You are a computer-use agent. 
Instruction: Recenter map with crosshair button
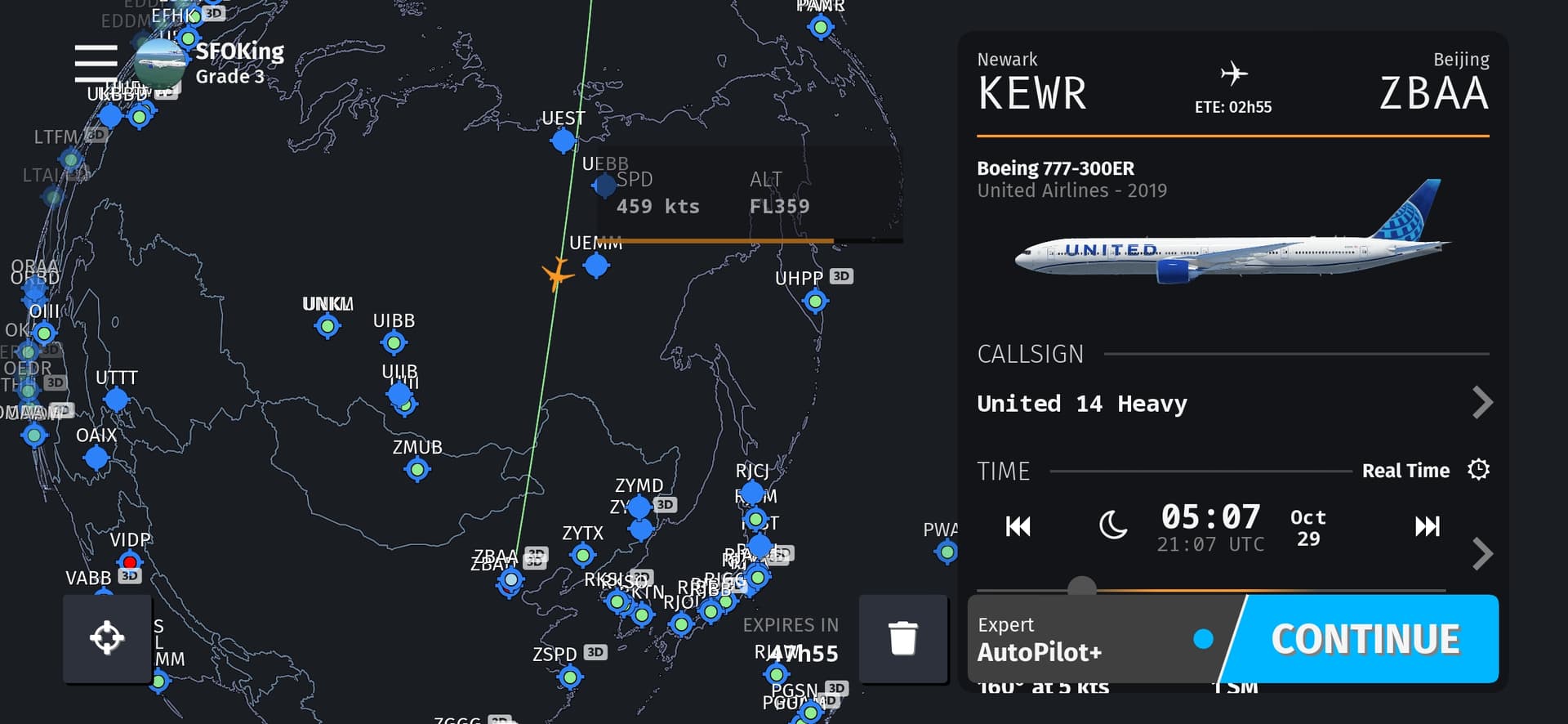pos(107,638)
